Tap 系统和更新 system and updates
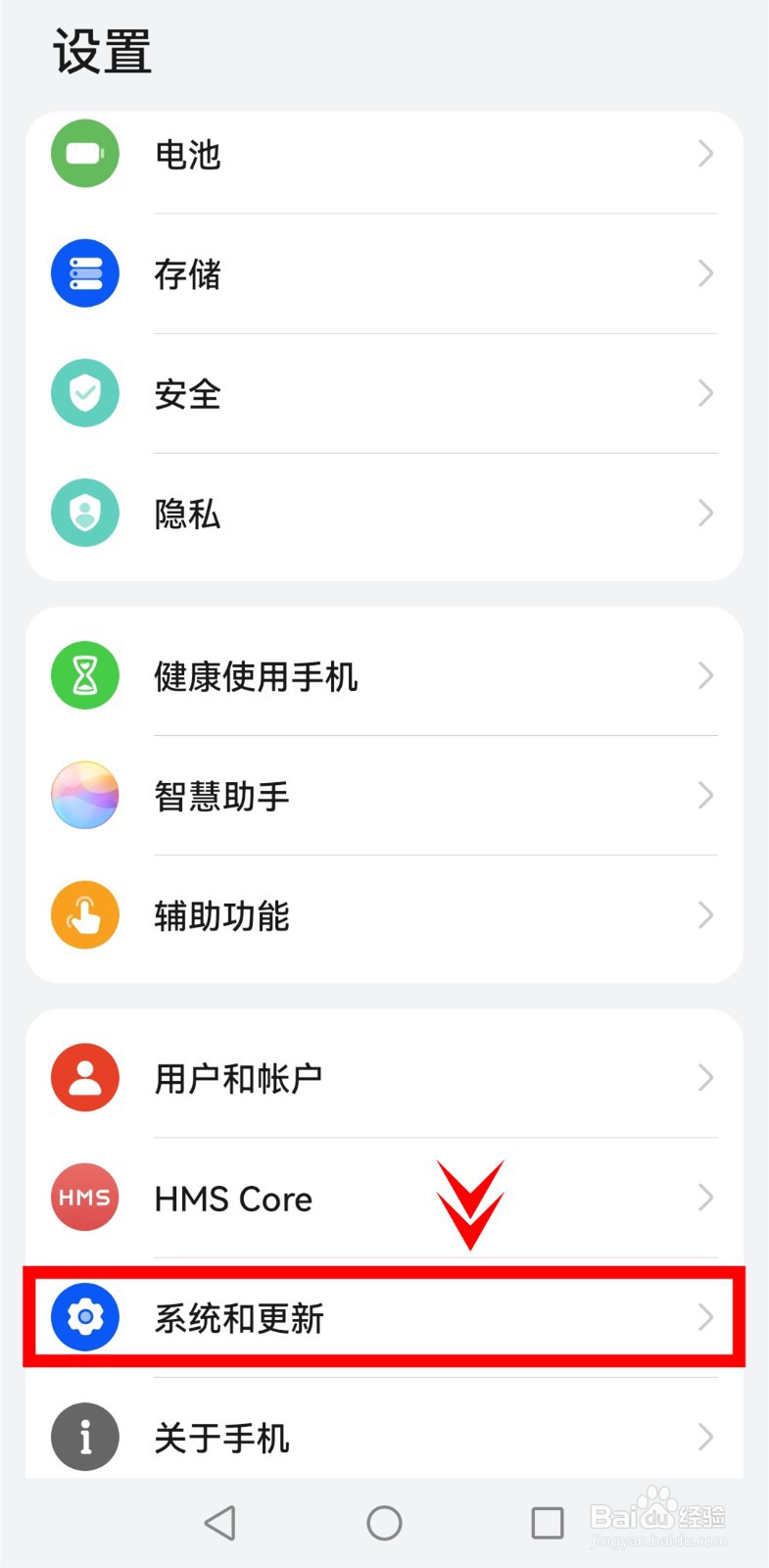The width and height of the screenshot is (769, 1568). click(384, 1317)
